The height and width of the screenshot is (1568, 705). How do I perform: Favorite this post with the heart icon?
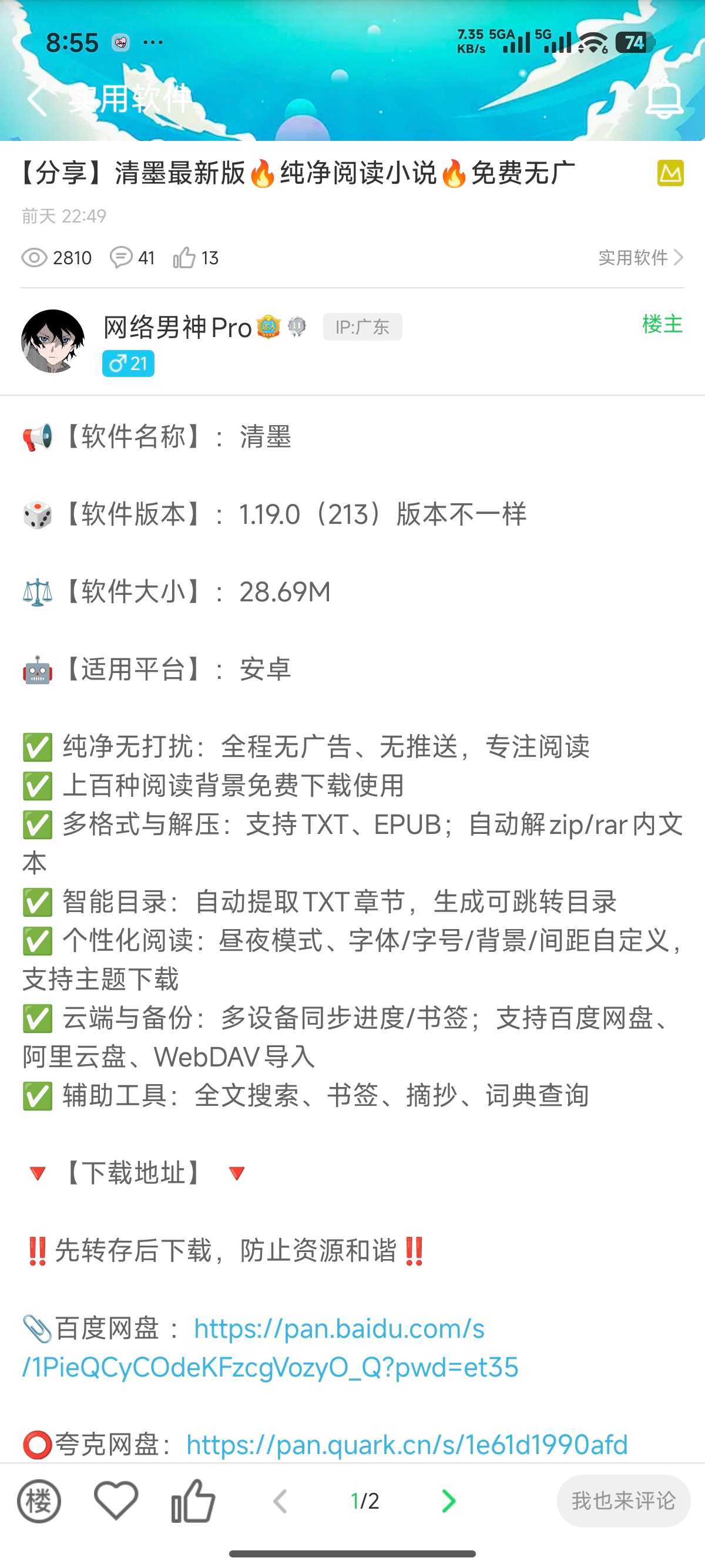point(116,1501)
